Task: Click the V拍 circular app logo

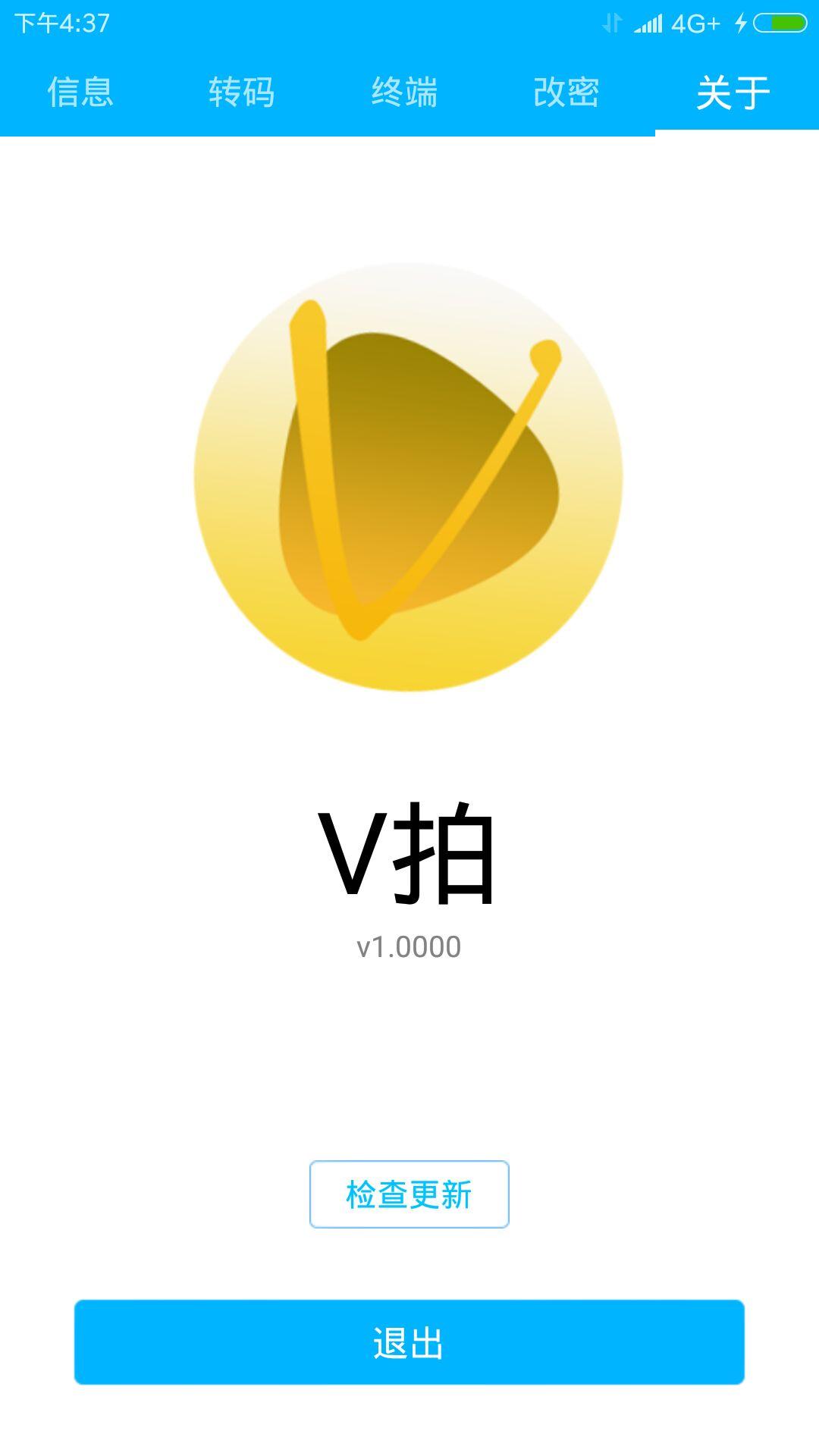Action: (x=409, y=478)
